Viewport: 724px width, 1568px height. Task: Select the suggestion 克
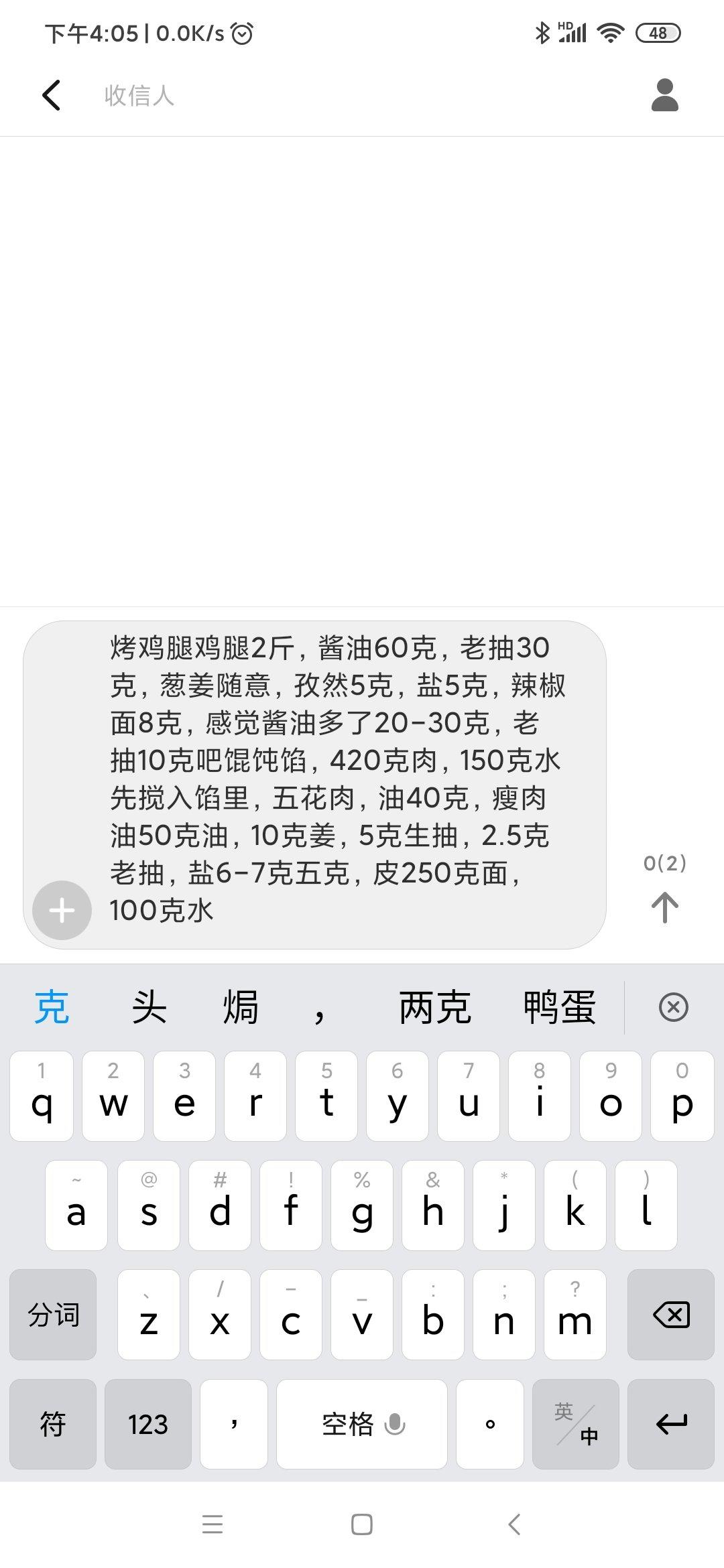[x=52, y=1007]
